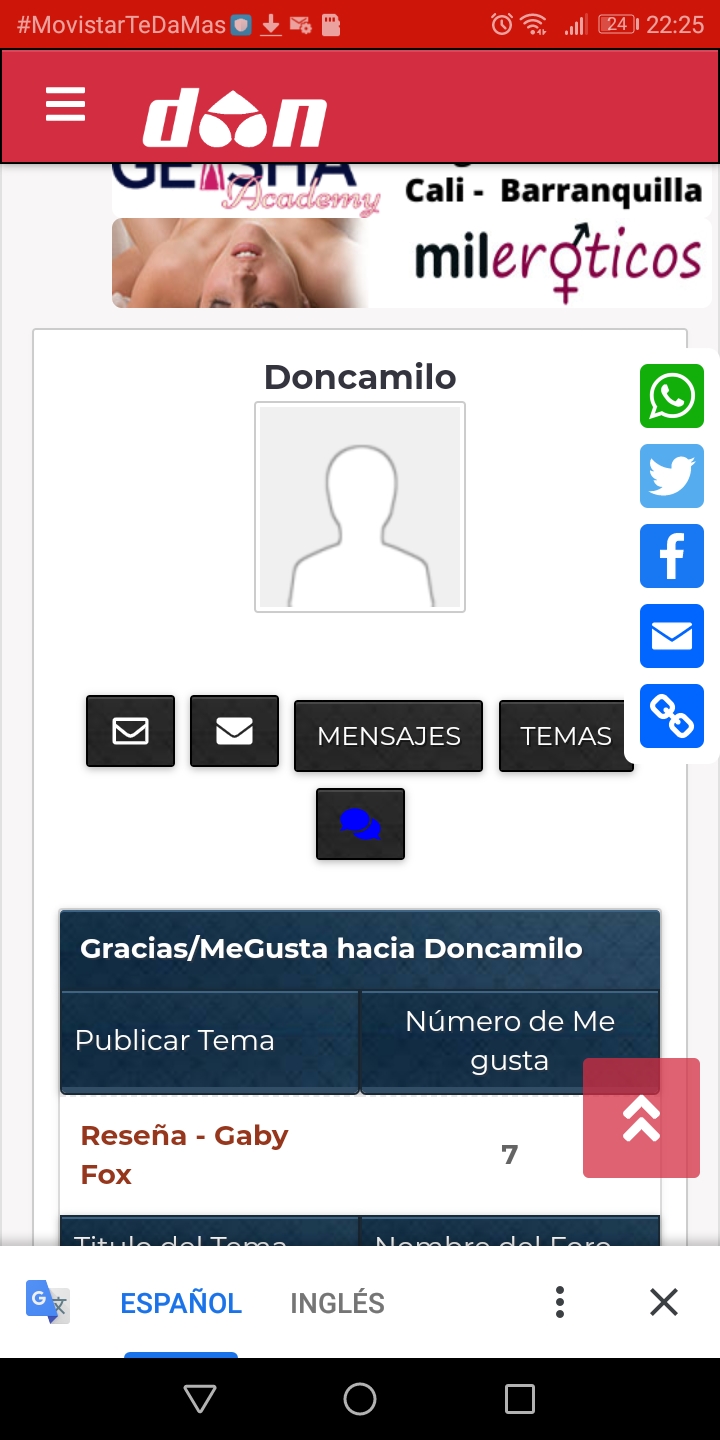Select ESPAÑOL in the translate bar
The image size is (720, 1440).
point(181,1303)
